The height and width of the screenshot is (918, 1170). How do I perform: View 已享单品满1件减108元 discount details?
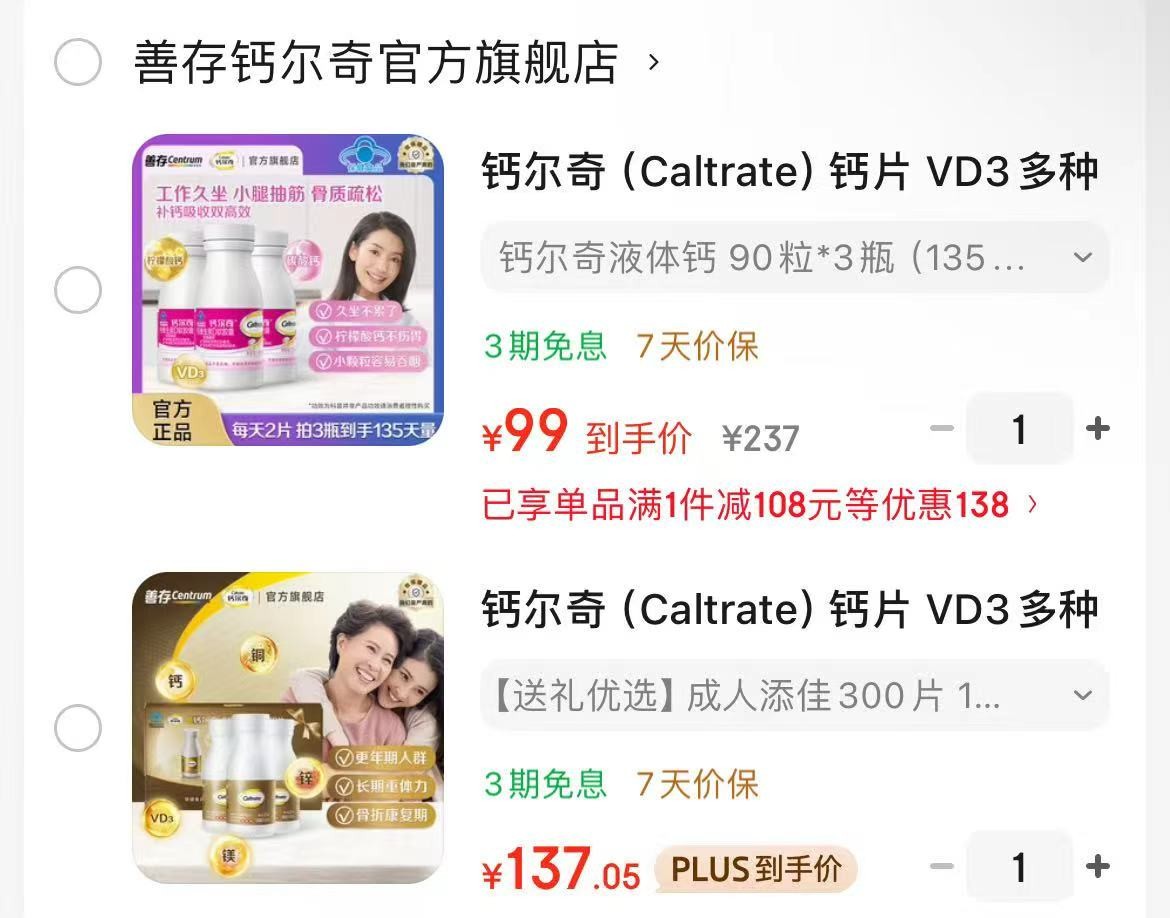pos(760,505)
